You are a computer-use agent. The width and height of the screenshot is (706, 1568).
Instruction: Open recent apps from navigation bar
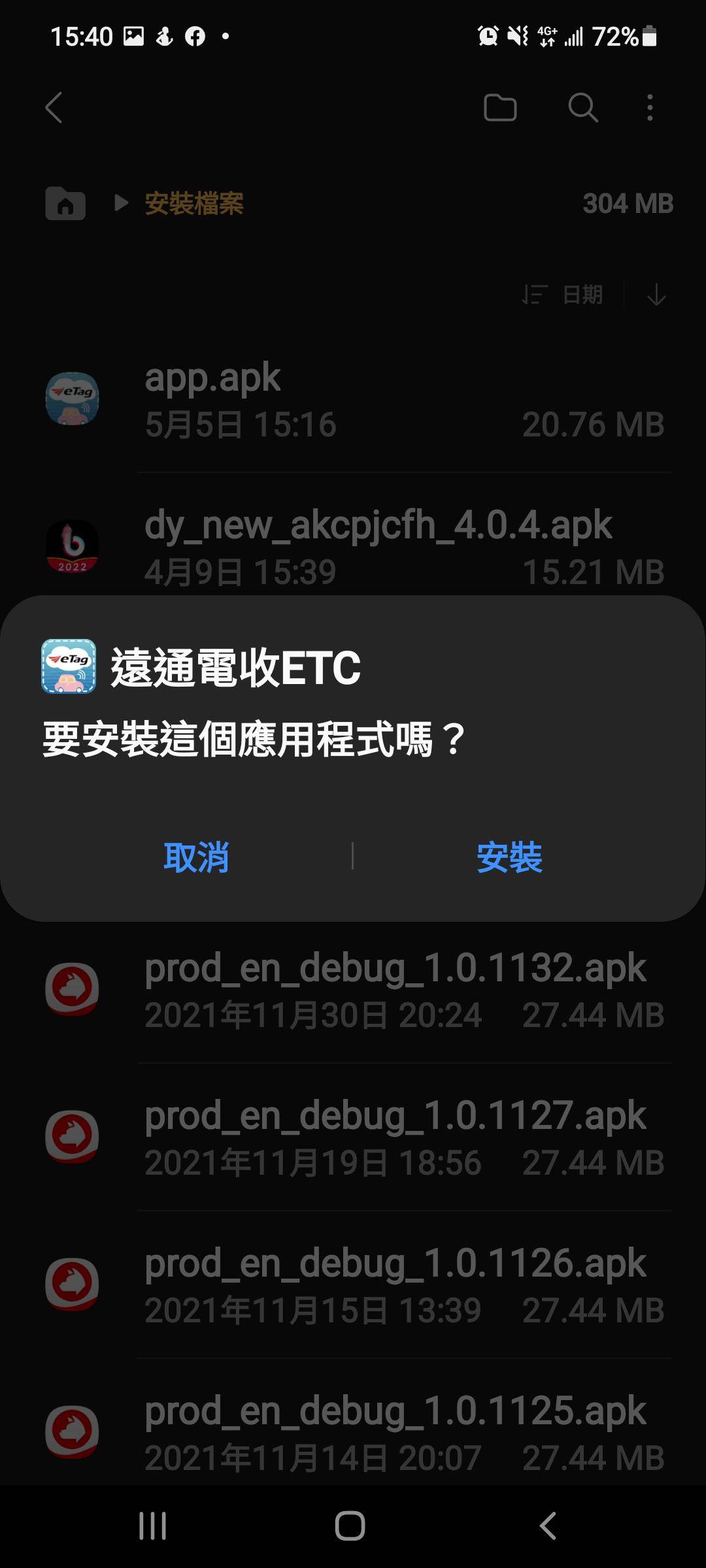pos(153,1526)
